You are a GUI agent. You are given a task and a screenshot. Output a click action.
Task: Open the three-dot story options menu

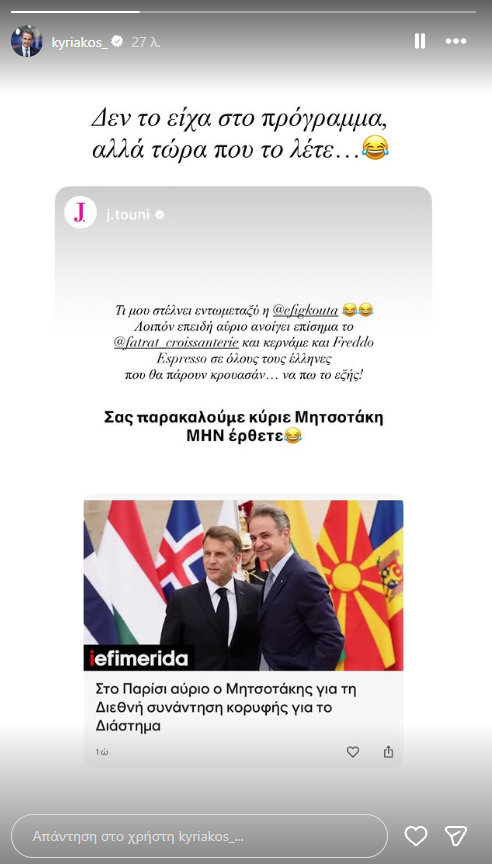pos(456,41)
